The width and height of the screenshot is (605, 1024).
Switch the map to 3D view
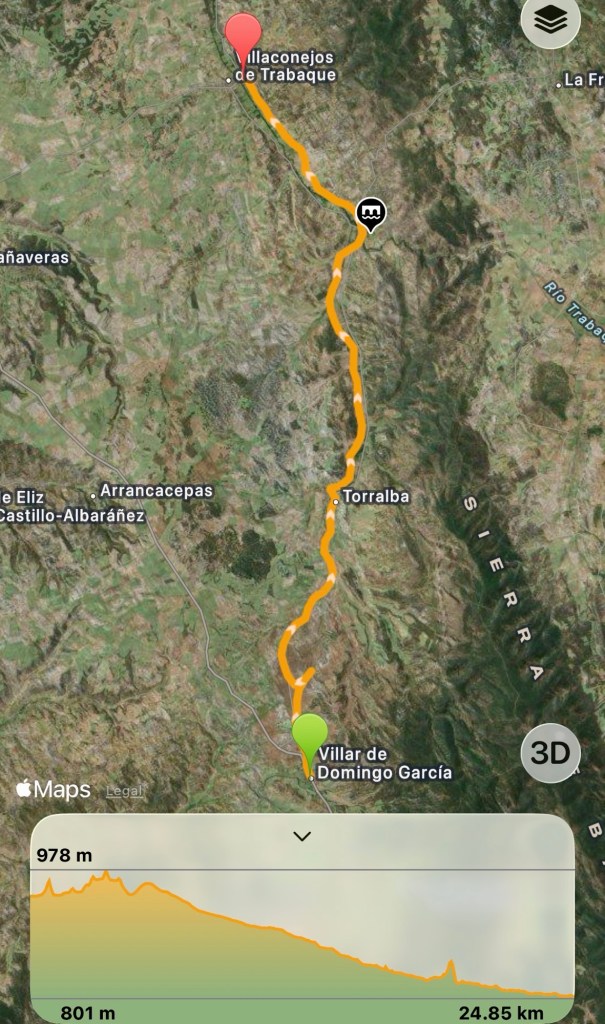[550, 752]
